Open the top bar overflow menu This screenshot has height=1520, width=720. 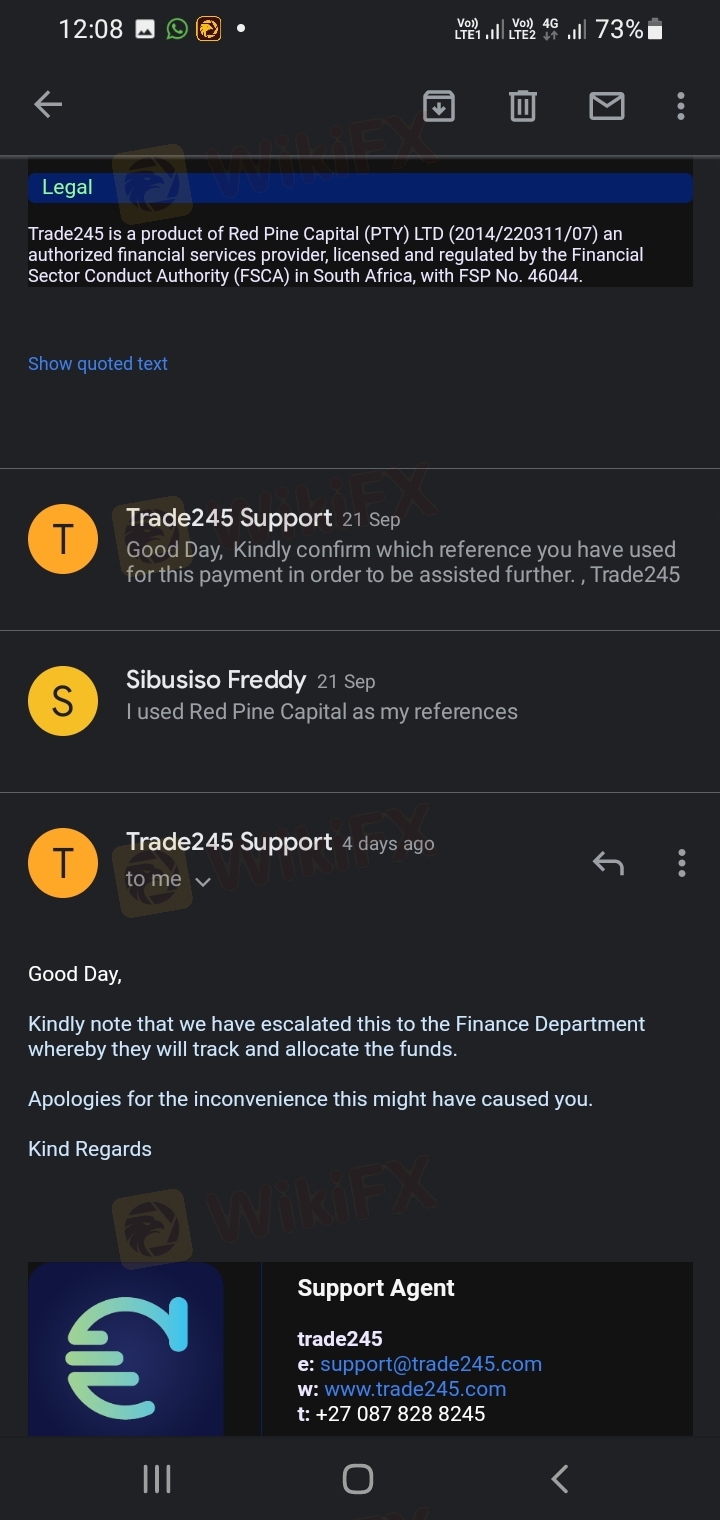[681, 105]
